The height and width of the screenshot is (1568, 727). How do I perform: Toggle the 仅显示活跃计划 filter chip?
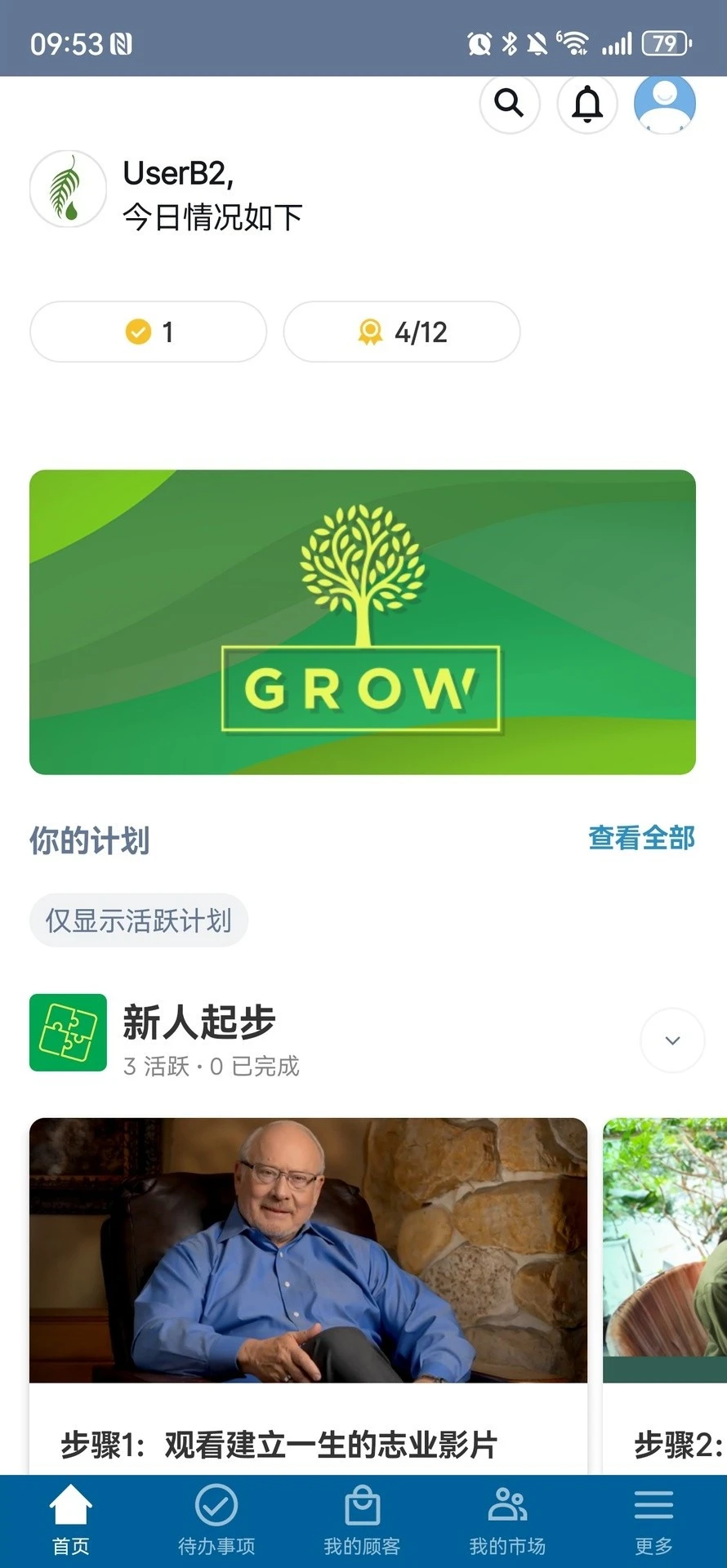point(138,920)
